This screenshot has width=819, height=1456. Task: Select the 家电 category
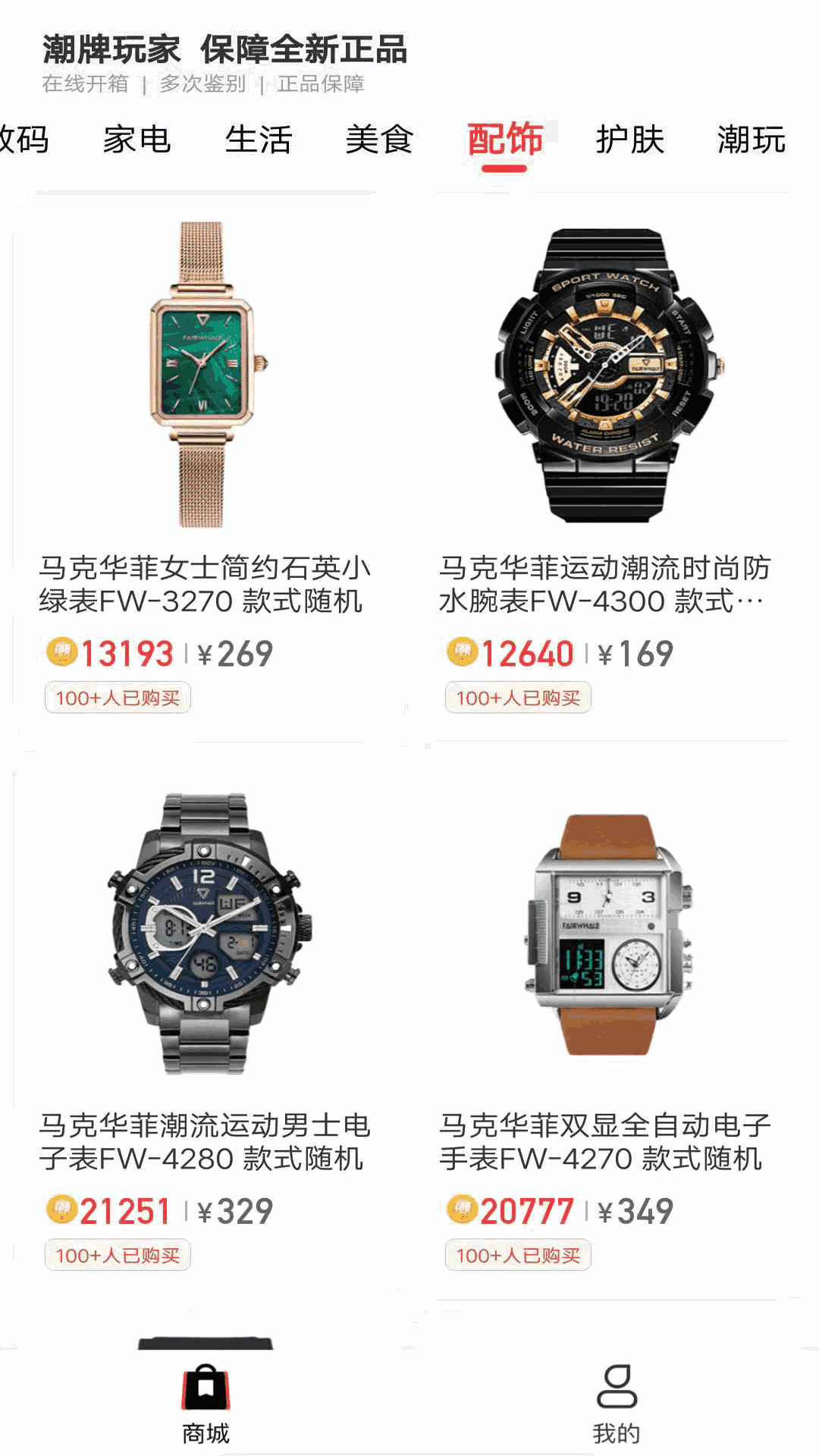139,140
